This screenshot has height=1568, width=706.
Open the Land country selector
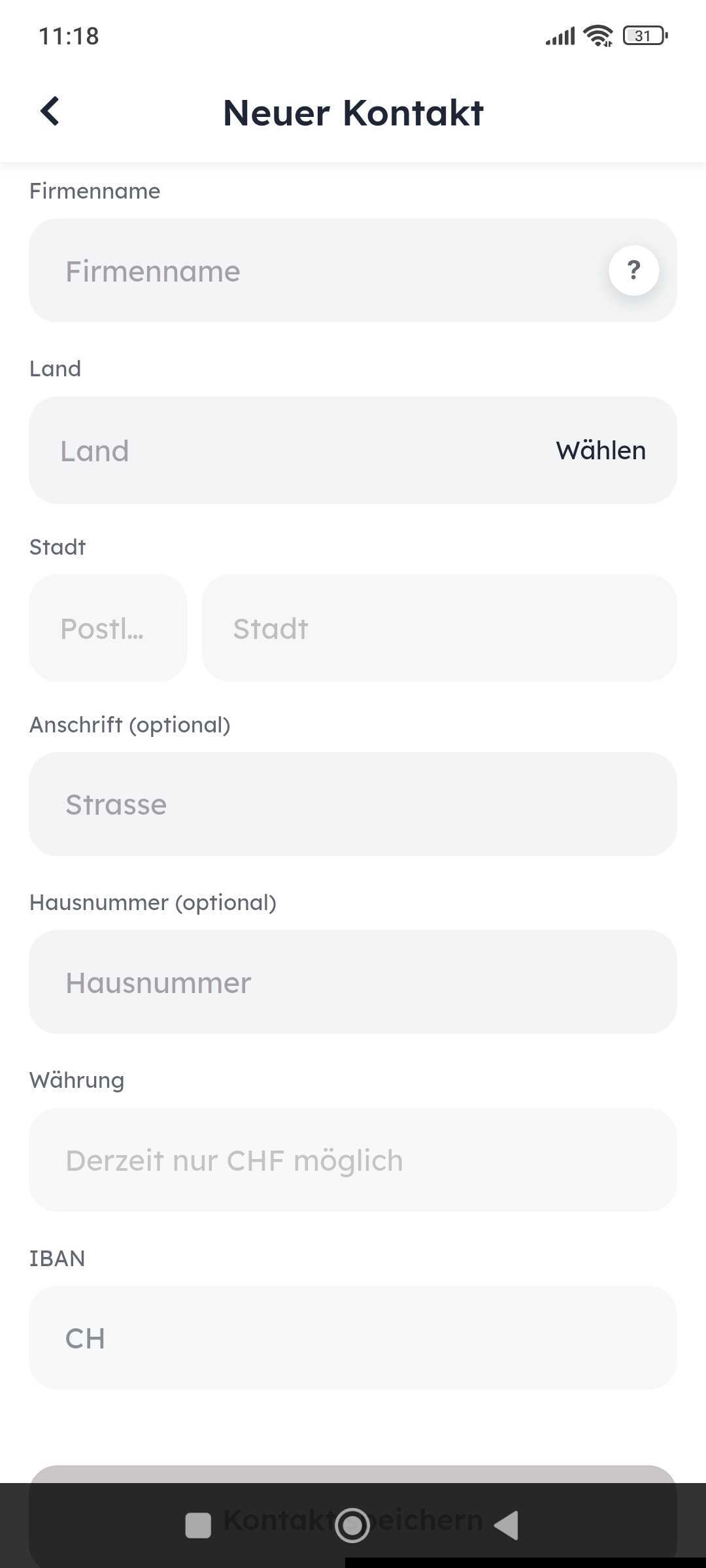[x=353, y=450]
